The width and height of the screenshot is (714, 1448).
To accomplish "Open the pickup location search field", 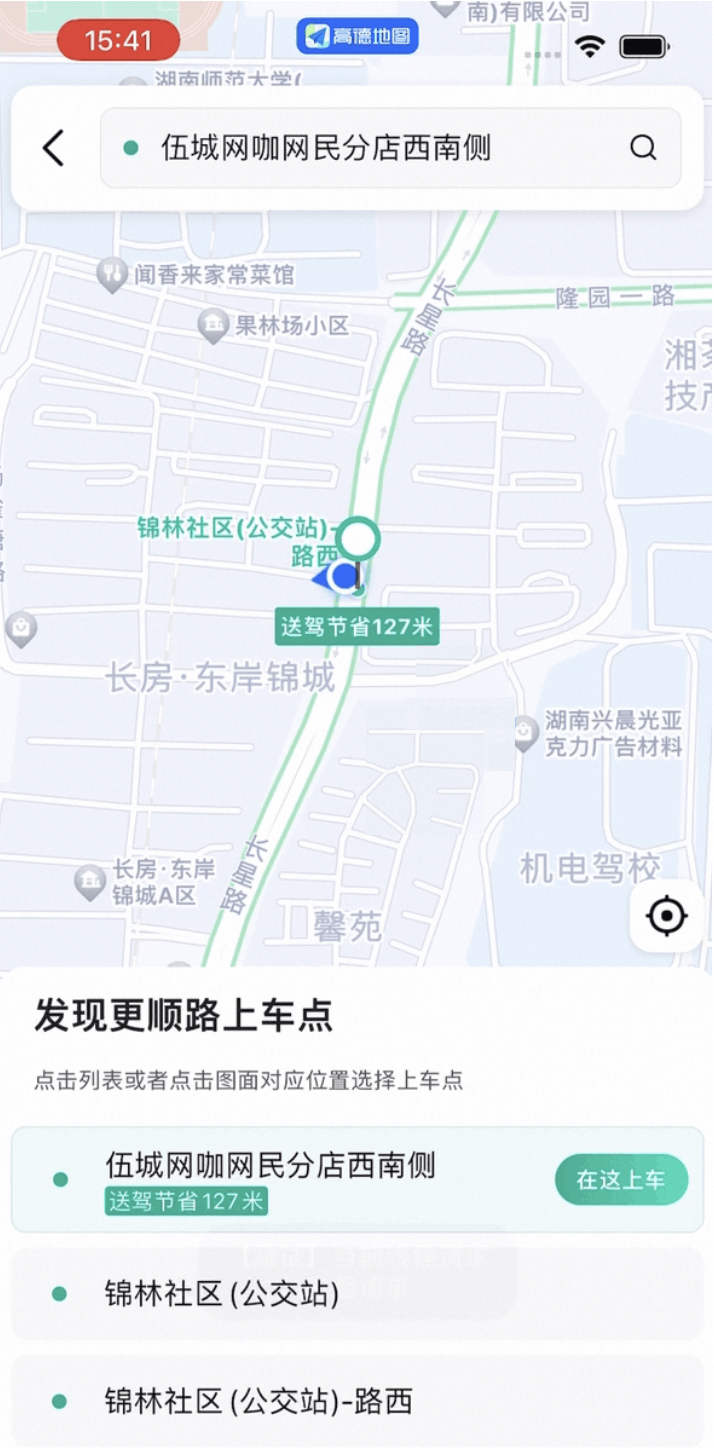I will 391,148.
